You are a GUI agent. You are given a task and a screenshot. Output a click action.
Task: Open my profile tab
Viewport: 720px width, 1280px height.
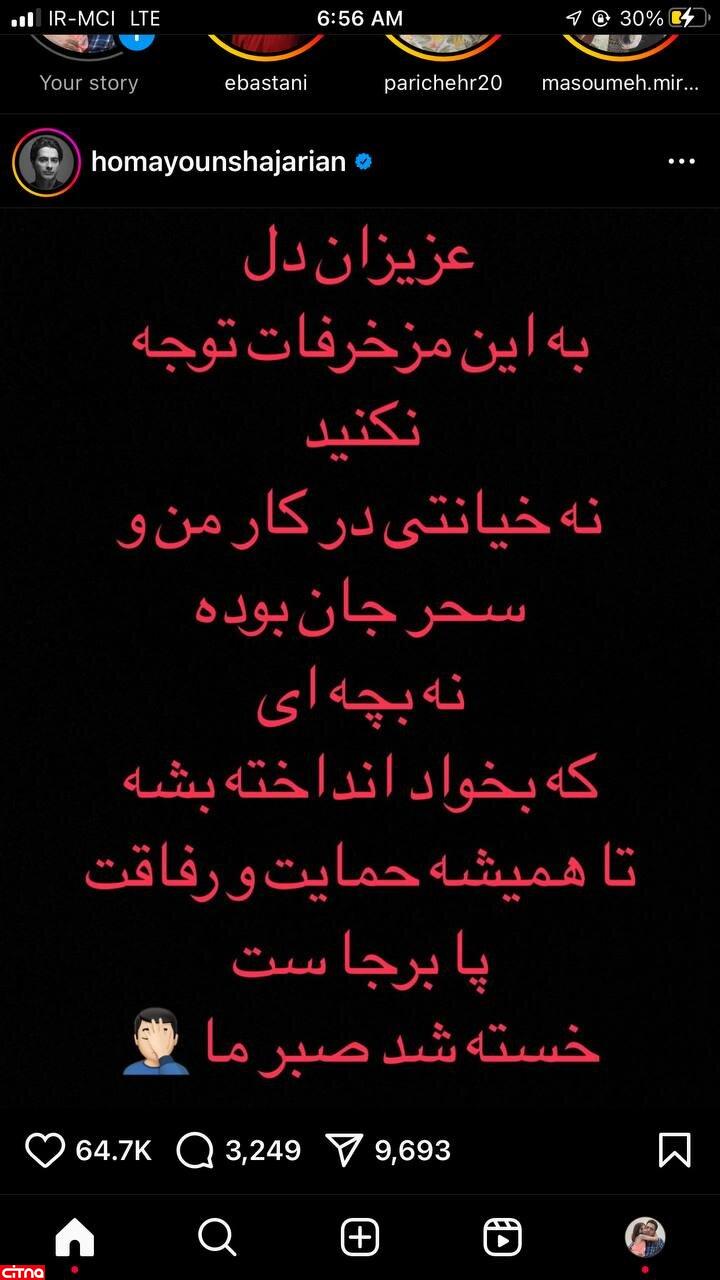[x=645, y=1238]
